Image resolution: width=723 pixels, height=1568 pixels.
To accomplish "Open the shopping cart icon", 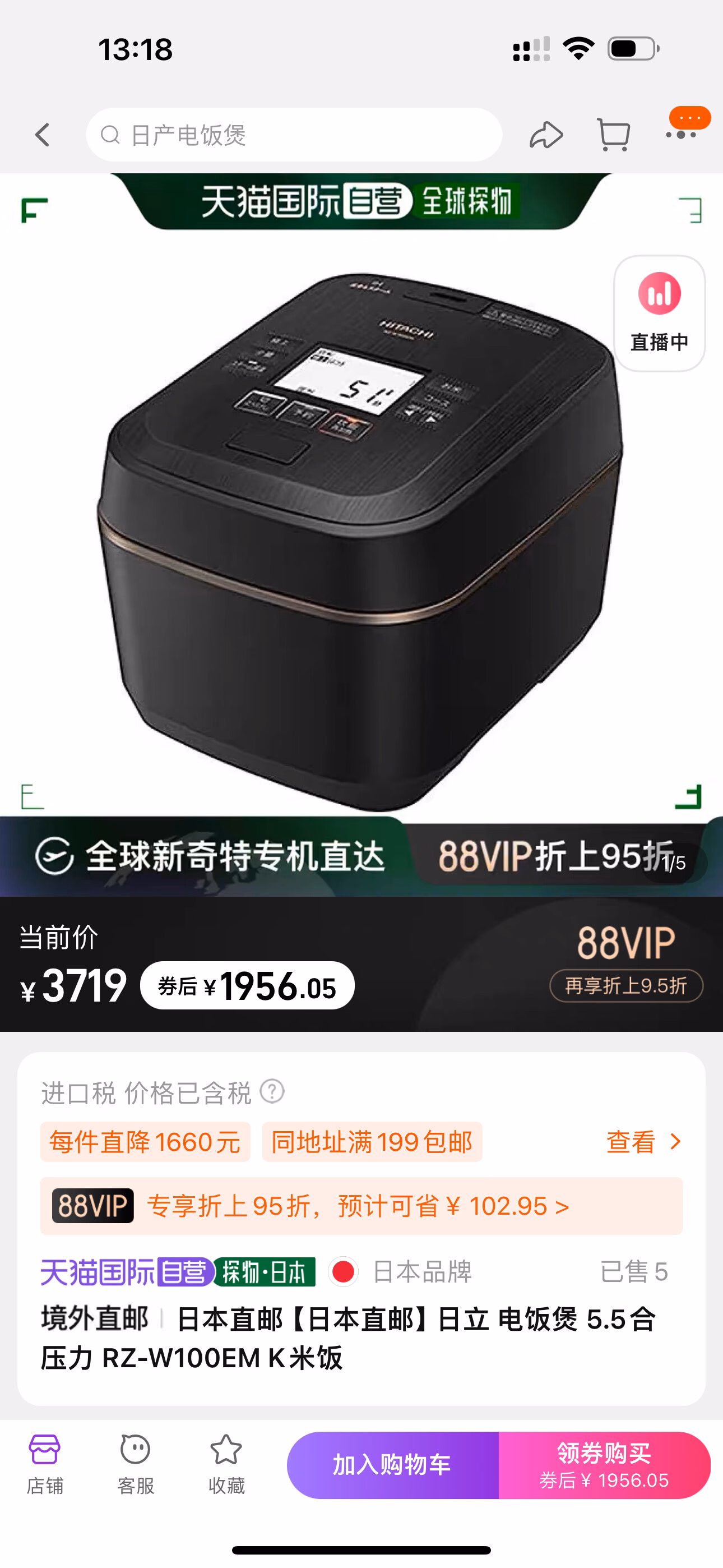I will click(613, 135).
